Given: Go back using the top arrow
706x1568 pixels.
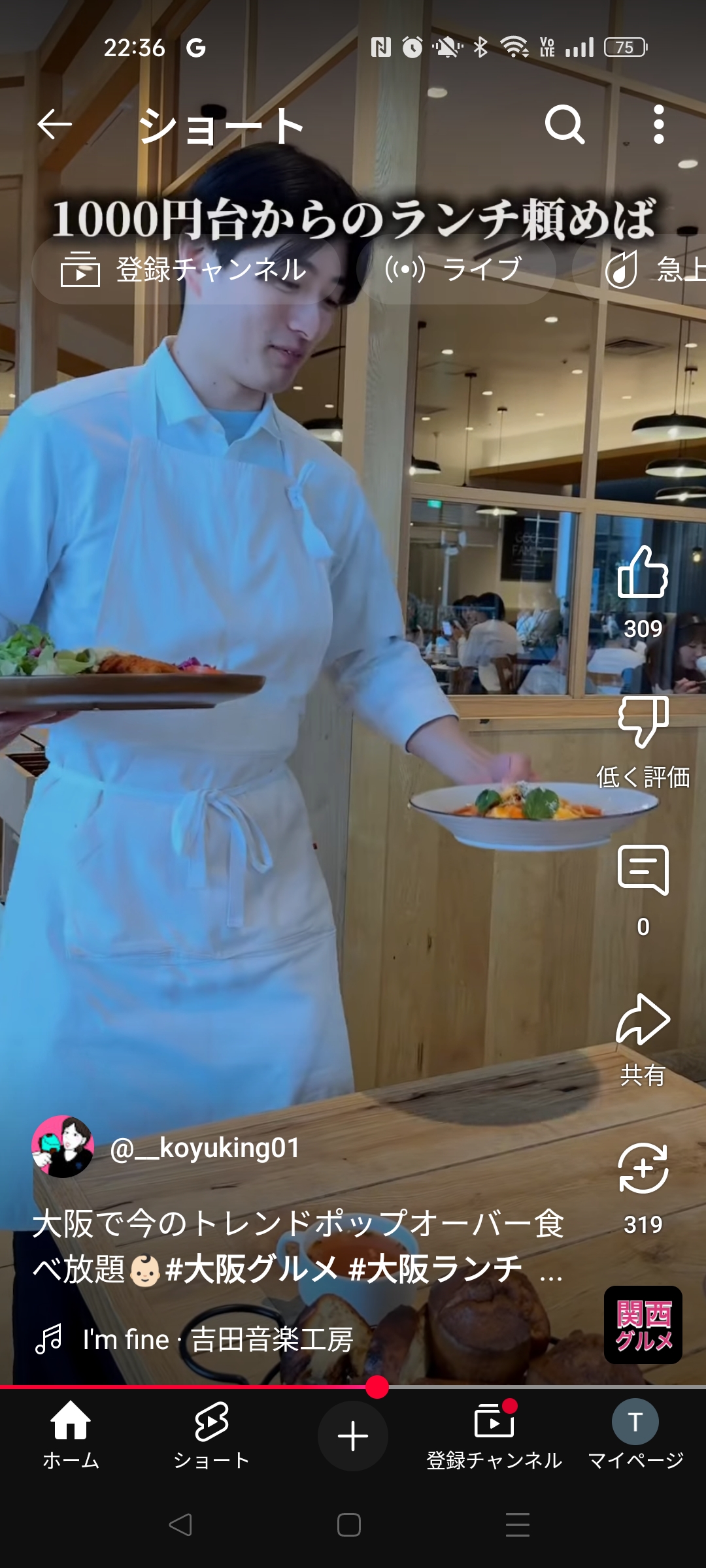Looking at the screenshot, I should (x=55, y=124).
